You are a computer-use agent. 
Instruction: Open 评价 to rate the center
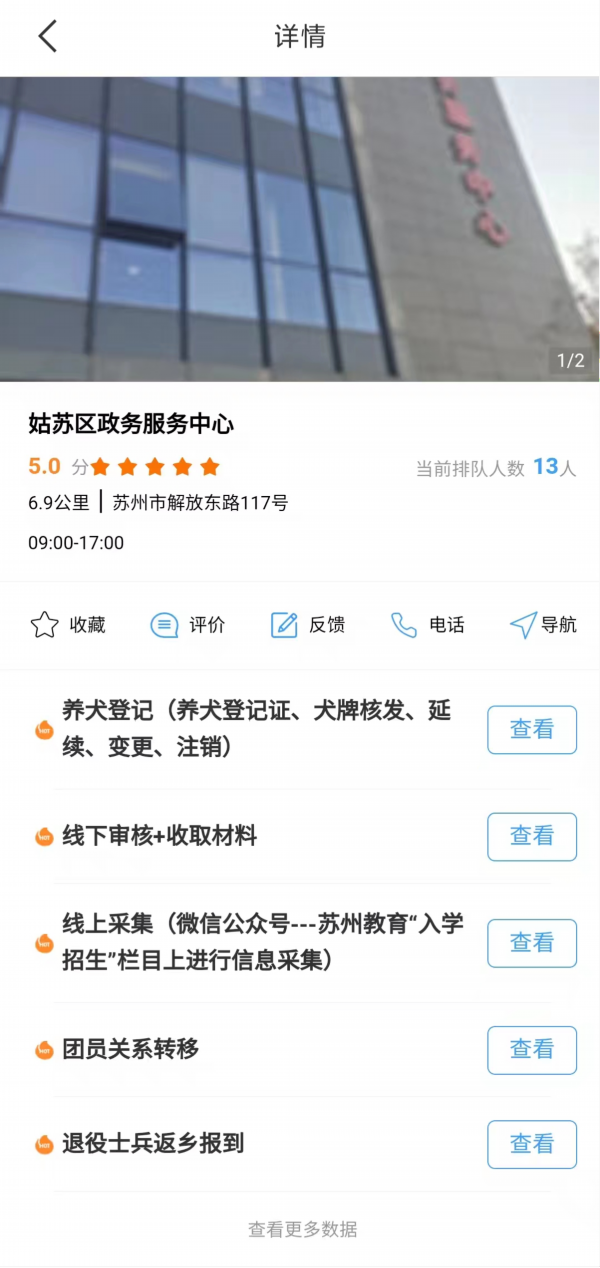coord(187,625)
